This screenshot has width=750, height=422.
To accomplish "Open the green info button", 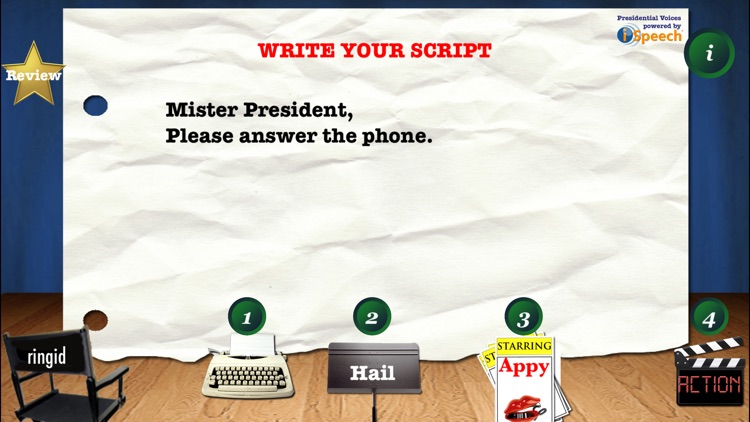I will (709, 54).
